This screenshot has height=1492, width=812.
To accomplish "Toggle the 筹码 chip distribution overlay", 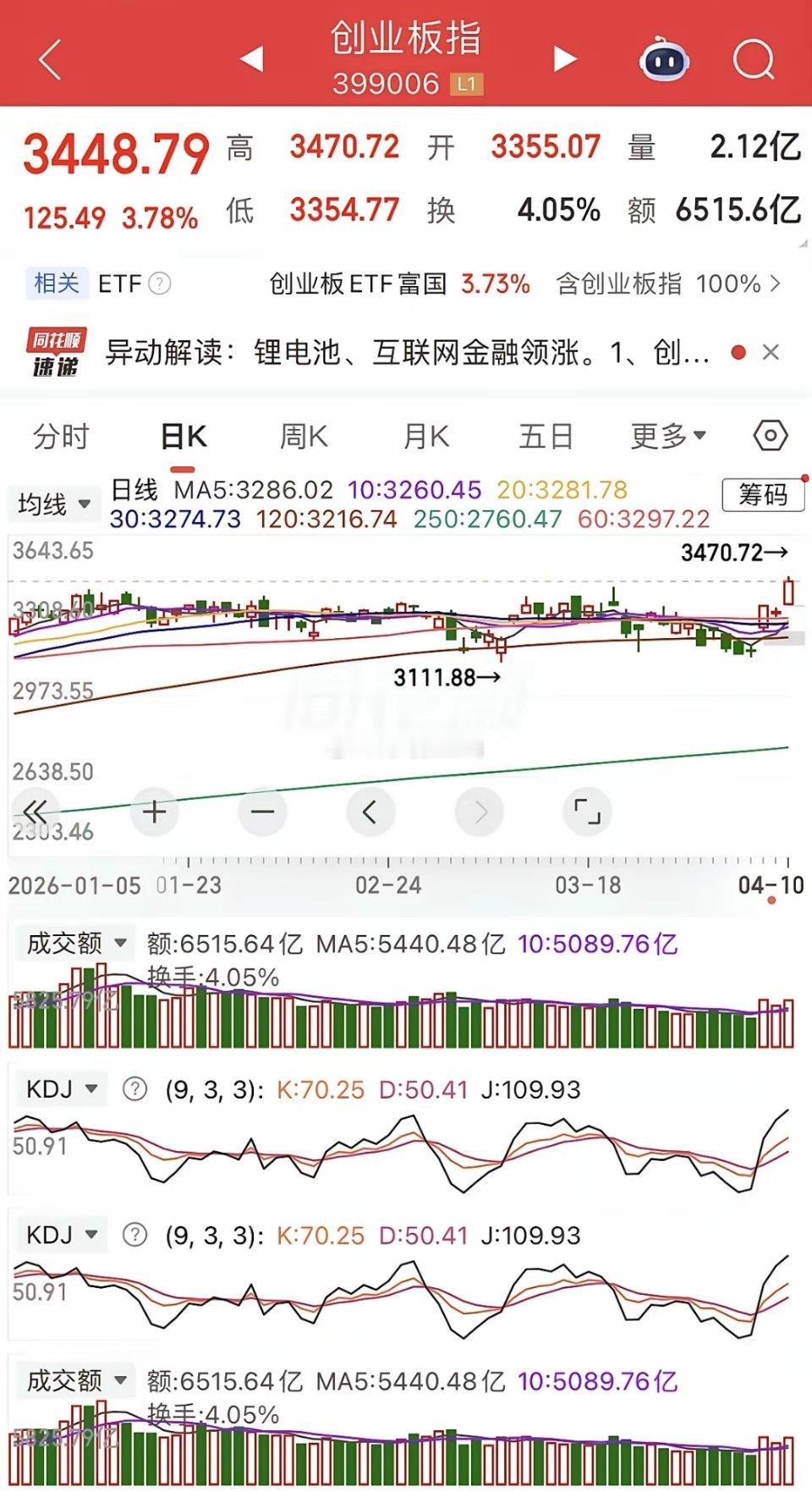I will coord(760,497).
